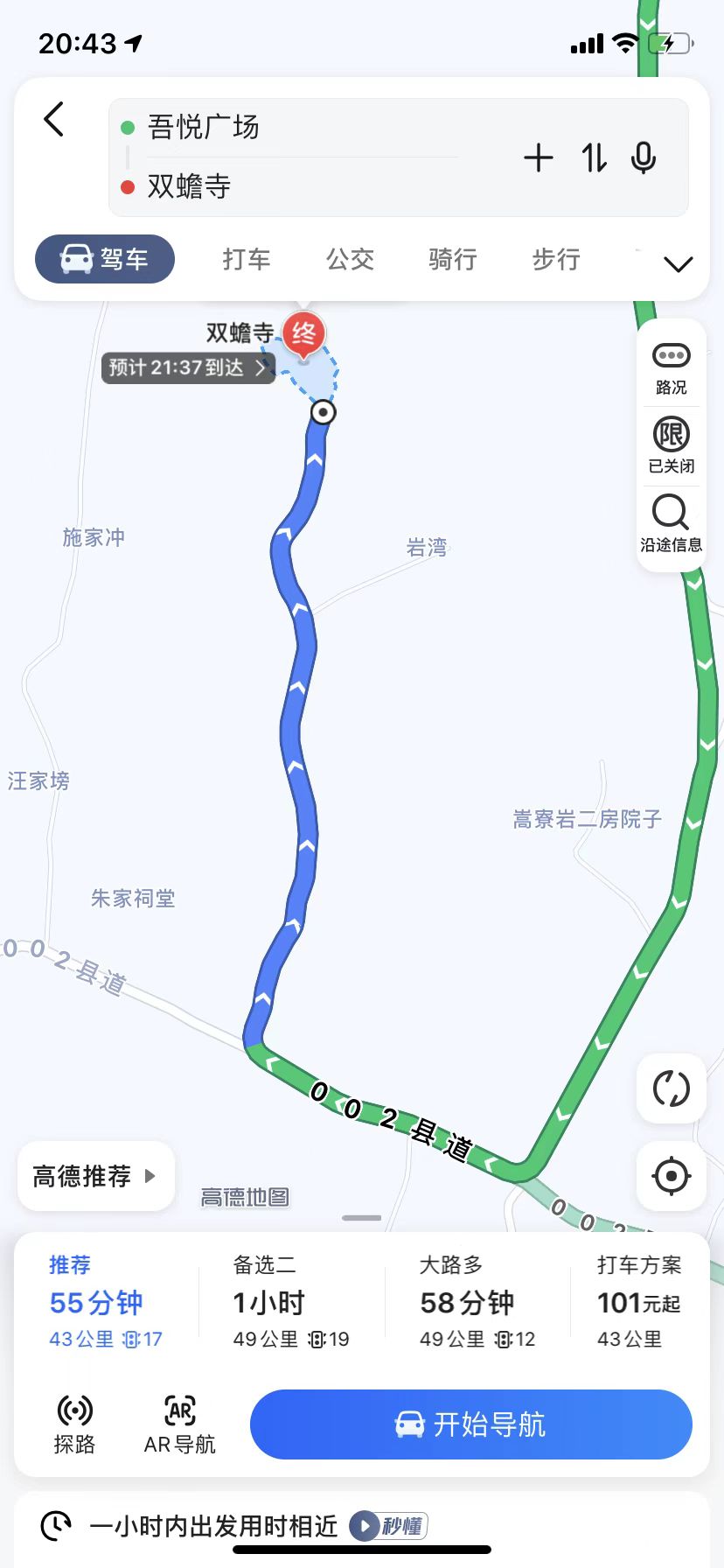This screenshot has height=1568, width=724.
Task: Activate voice input microphone
Action: (x=644, y=158)
